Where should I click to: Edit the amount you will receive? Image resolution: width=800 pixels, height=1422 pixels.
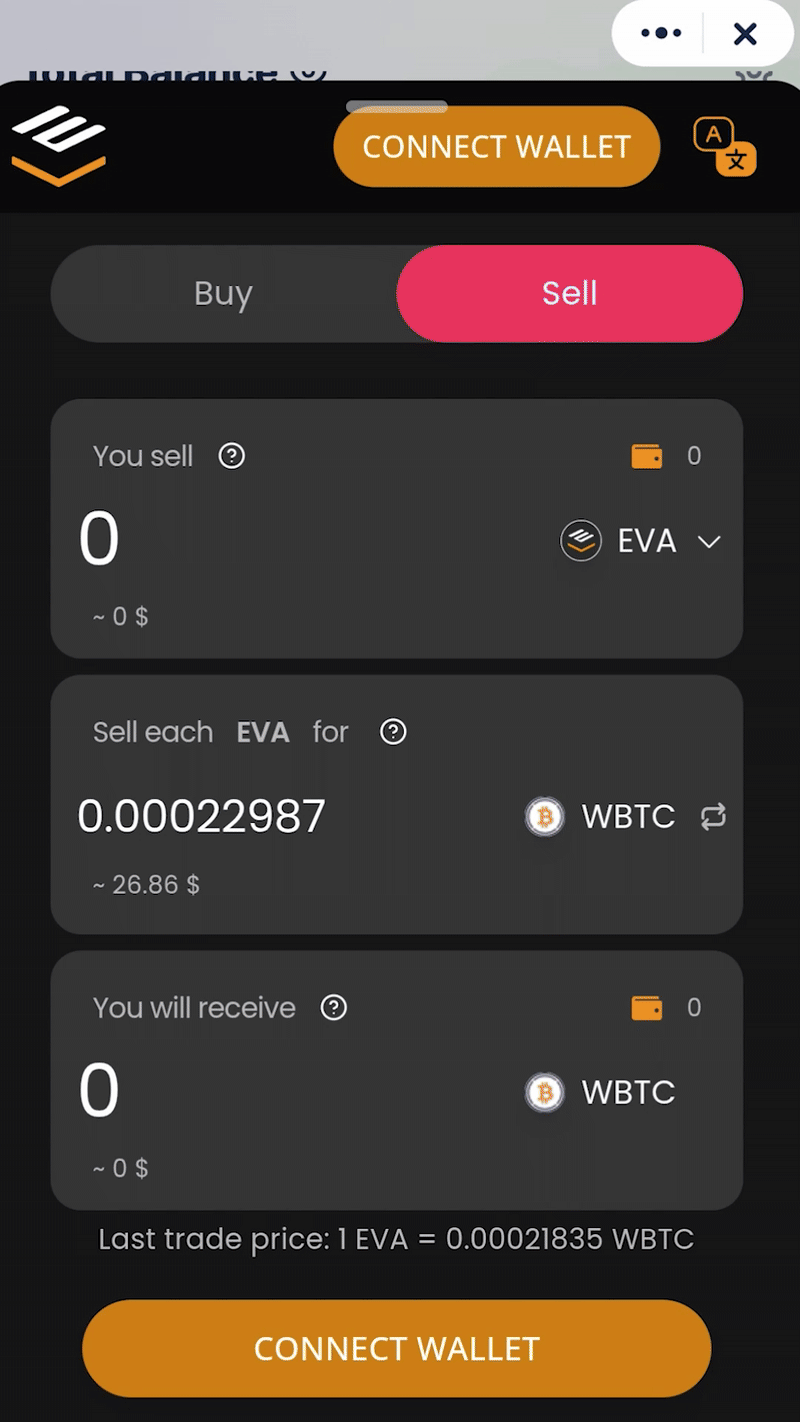coord(250,1091)
